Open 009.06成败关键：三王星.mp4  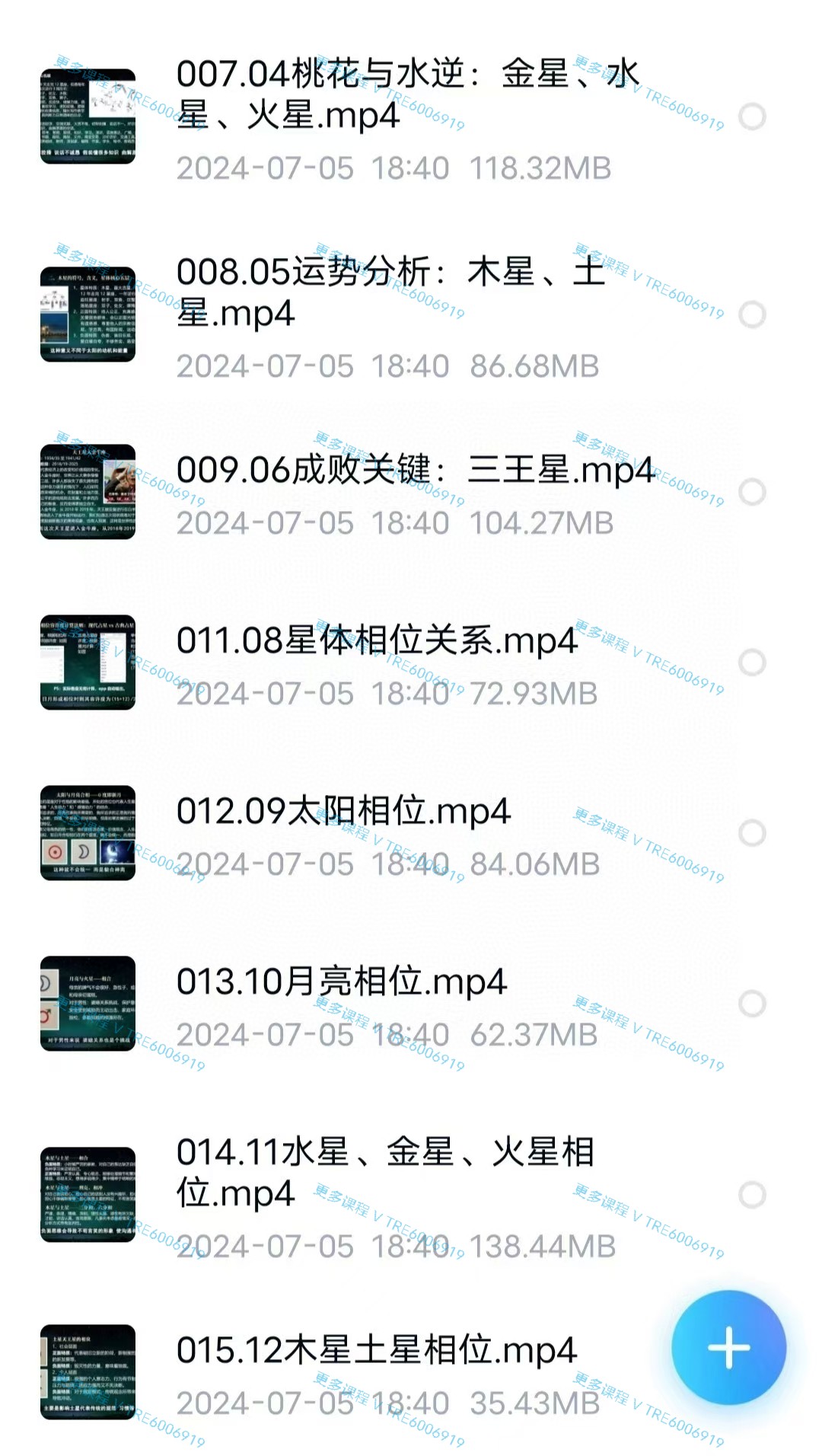pyautogui.click(x=415, y=470)
